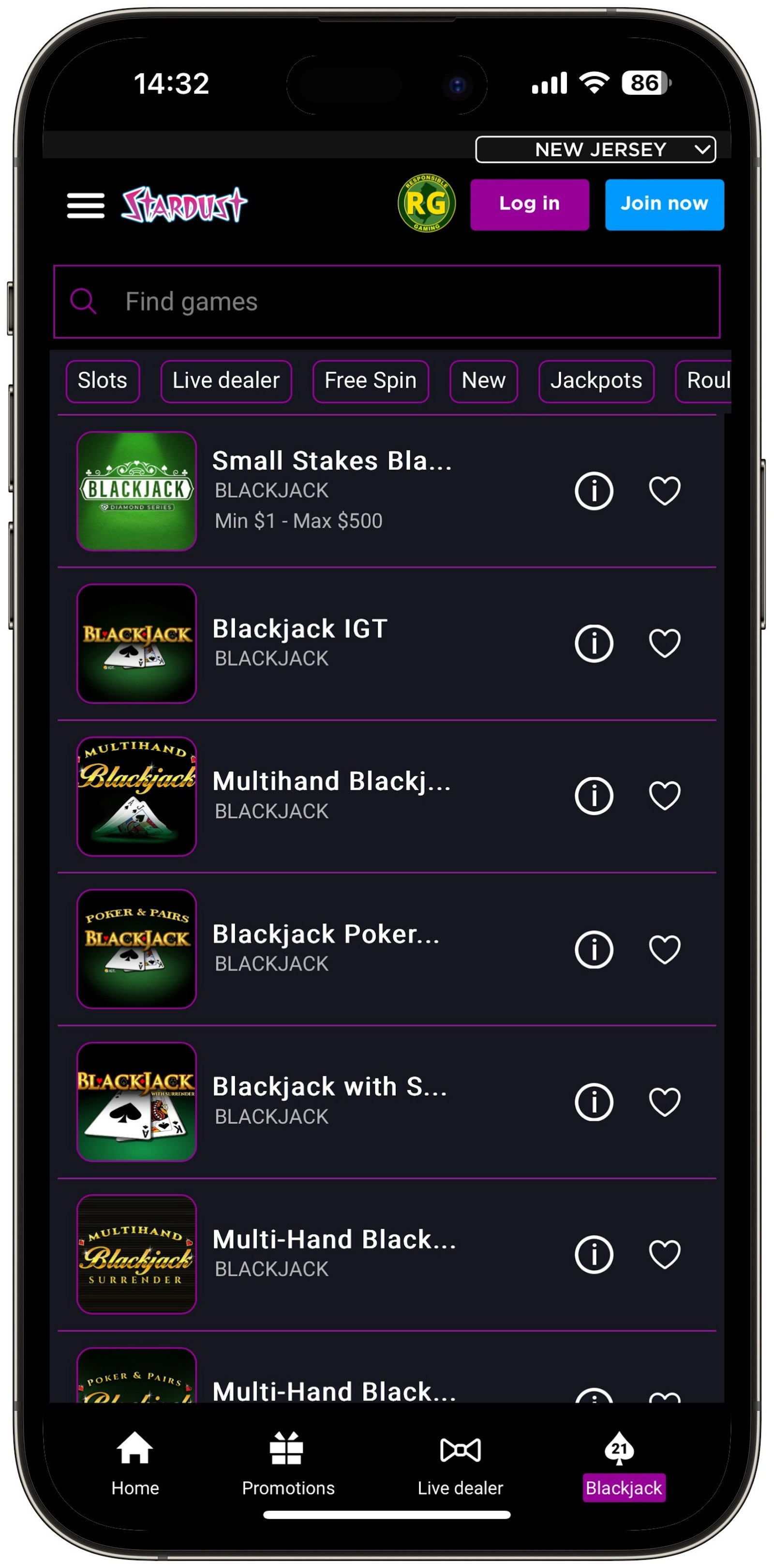Favorite the Small Stakes Blackjack game

(664, 491)
